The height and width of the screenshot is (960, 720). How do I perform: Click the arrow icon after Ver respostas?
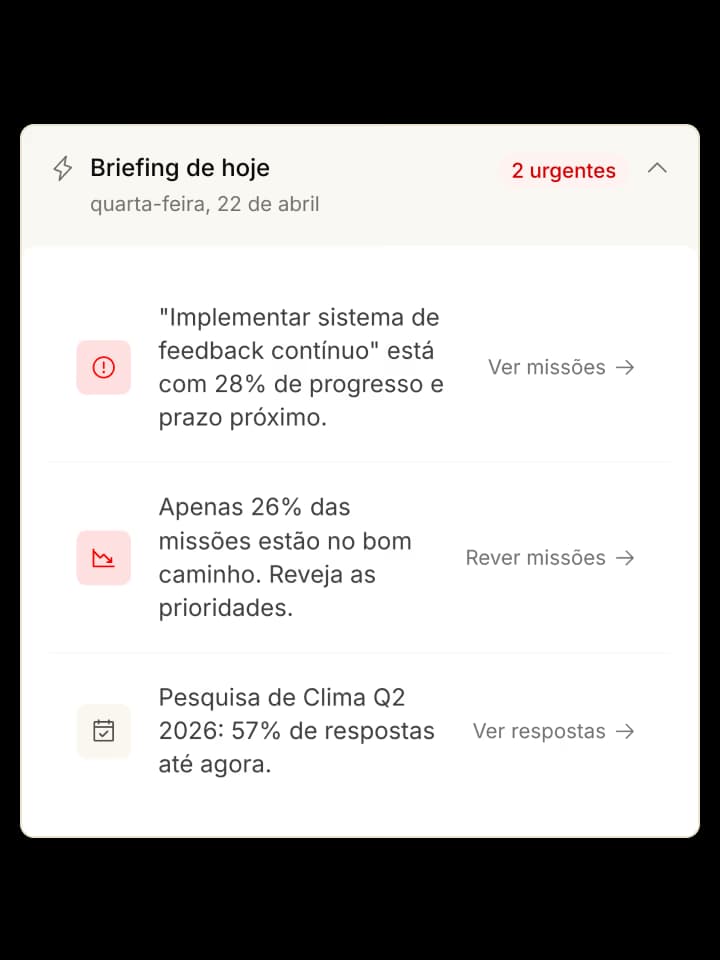(628, 731)
